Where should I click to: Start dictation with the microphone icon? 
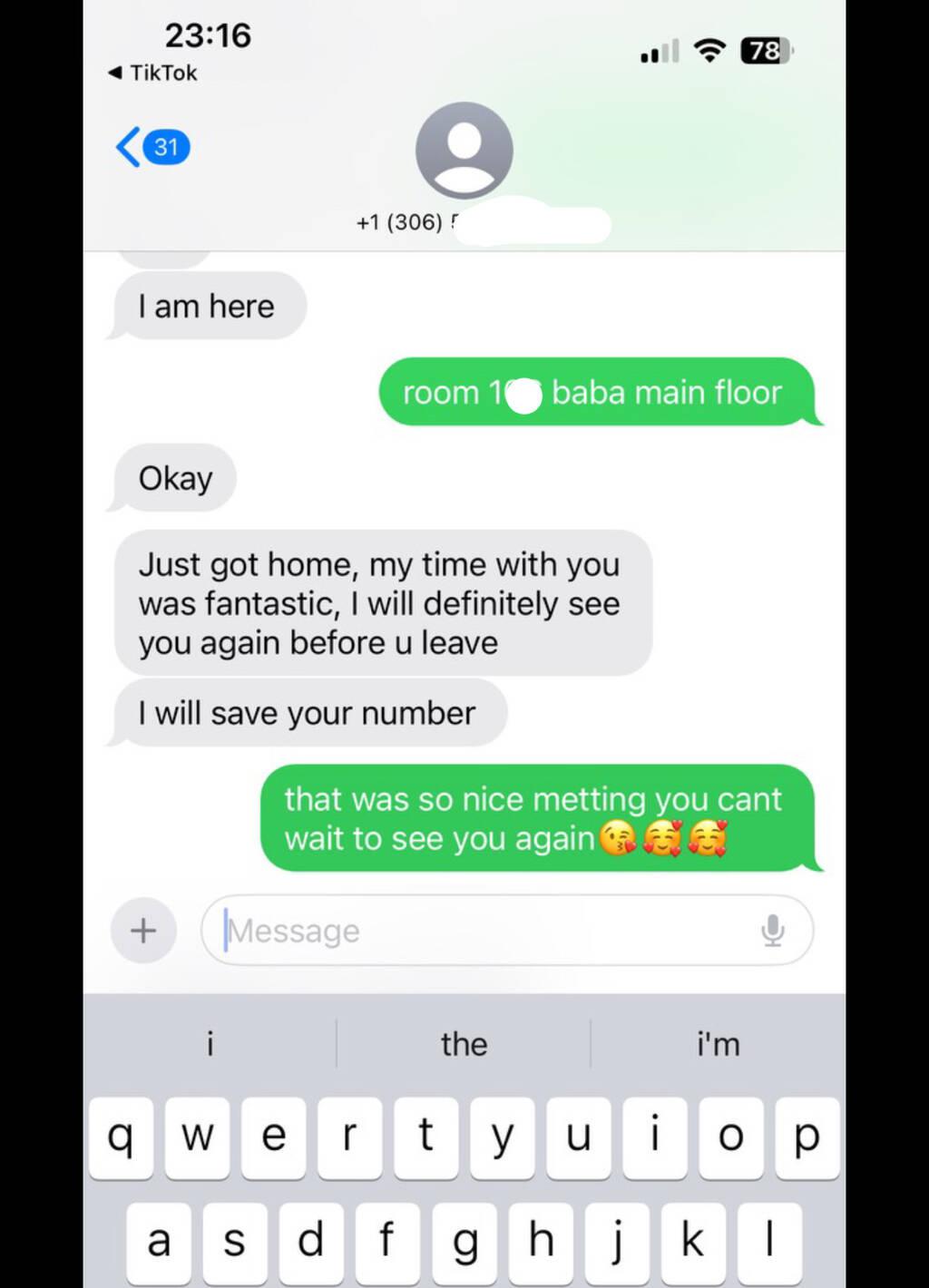tap(772, 931)
